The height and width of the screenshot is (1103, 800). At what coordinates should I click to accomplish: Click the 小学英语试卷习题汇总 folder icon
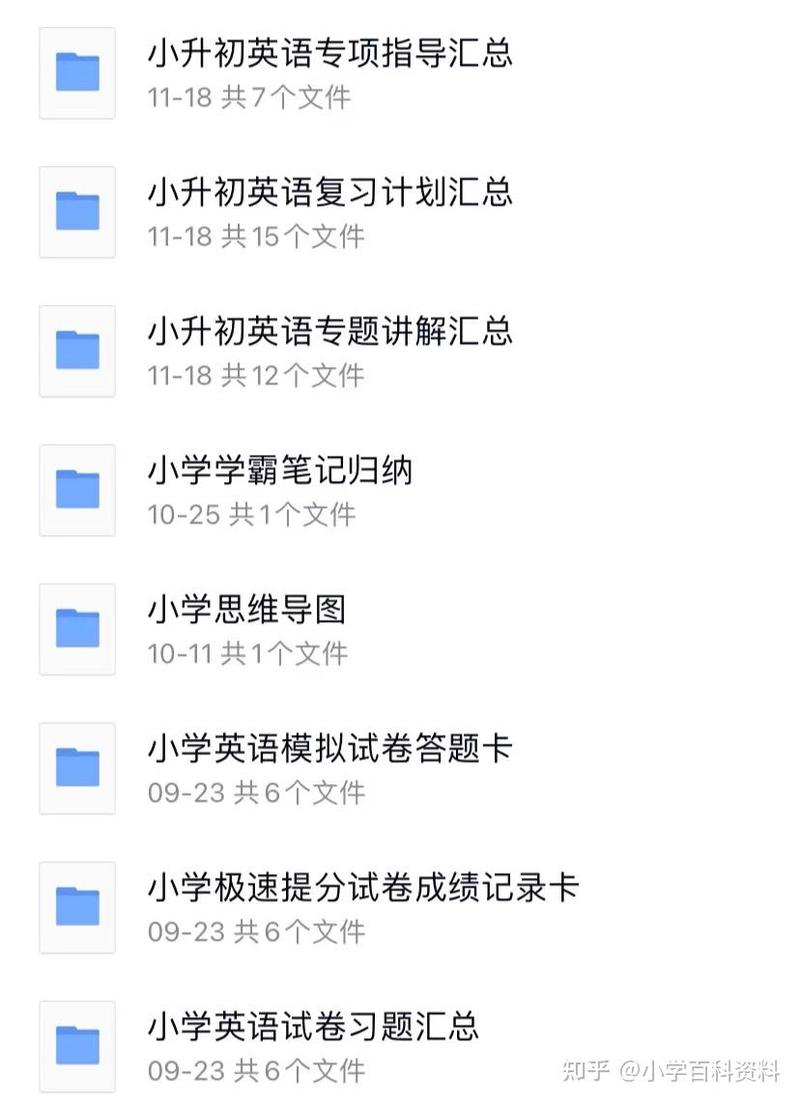(x=76, y=1046)
